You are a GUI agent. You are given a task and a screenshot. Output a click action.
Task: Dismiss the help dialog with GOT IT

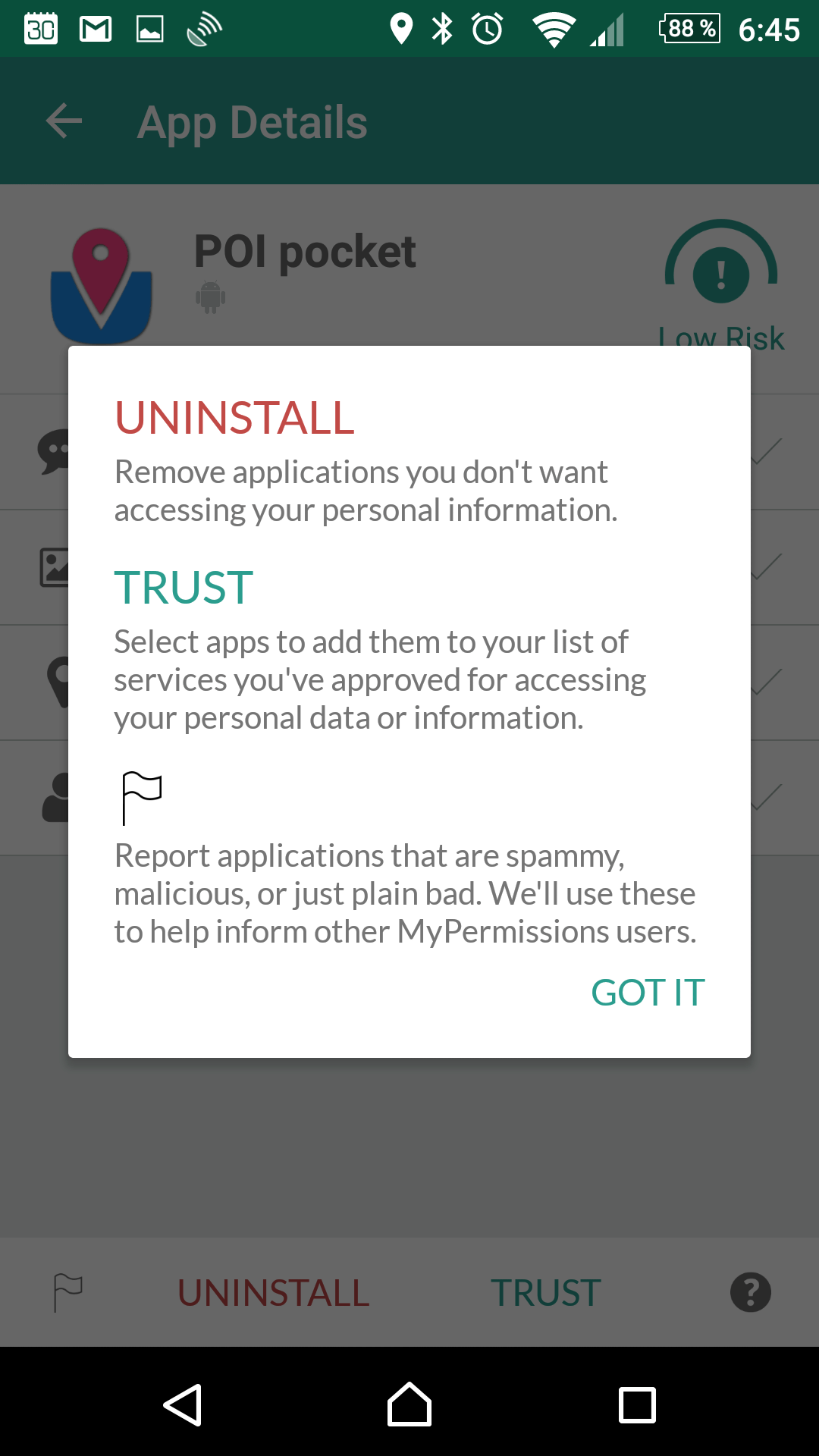point(648,992)
